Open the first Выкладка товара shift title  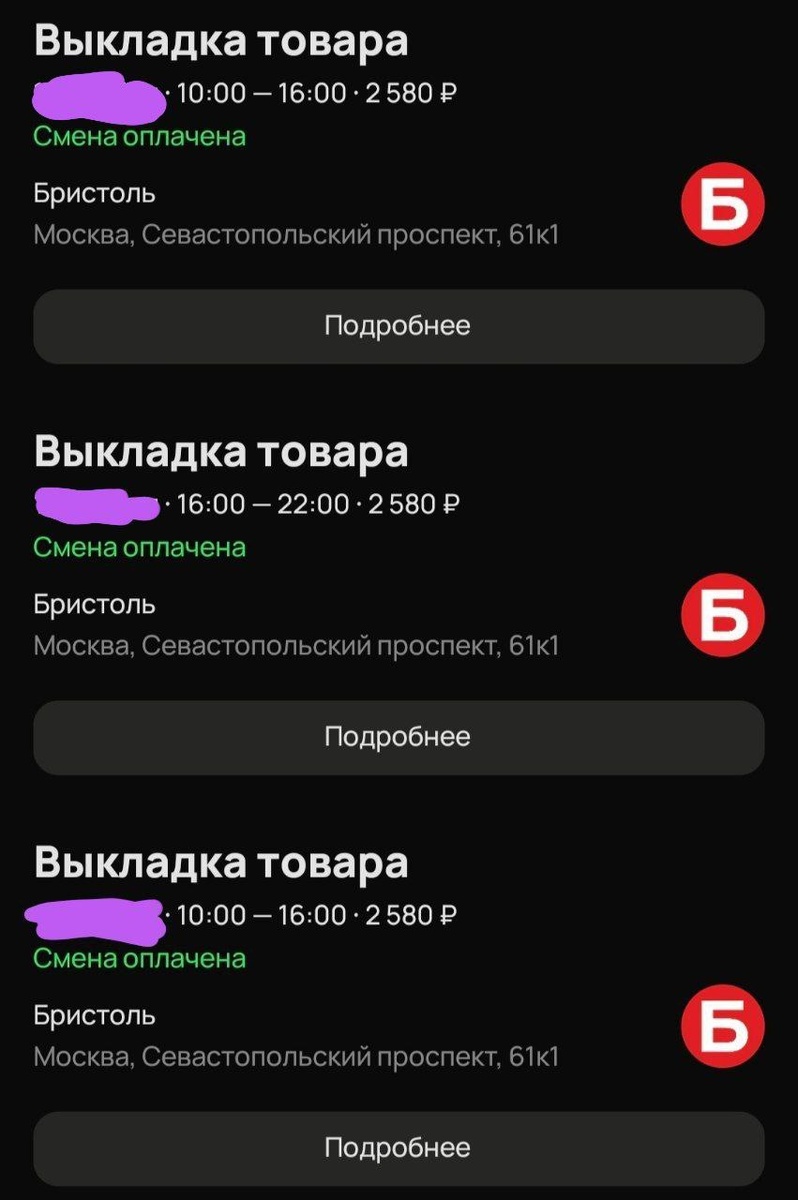click(x=222, y=42)
